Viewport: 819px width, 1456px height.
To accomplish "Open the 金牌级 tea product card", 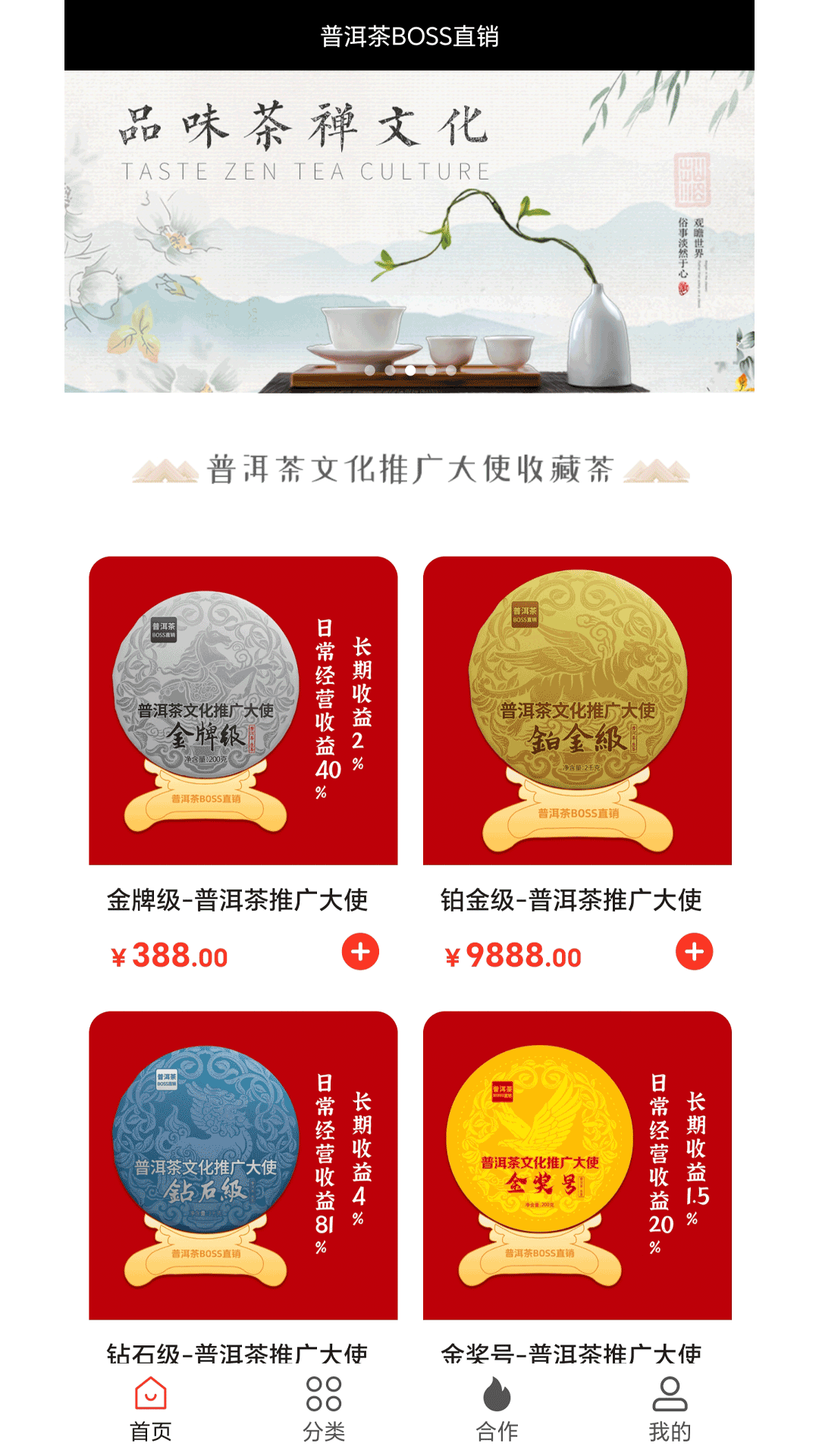I will [243, 711].
